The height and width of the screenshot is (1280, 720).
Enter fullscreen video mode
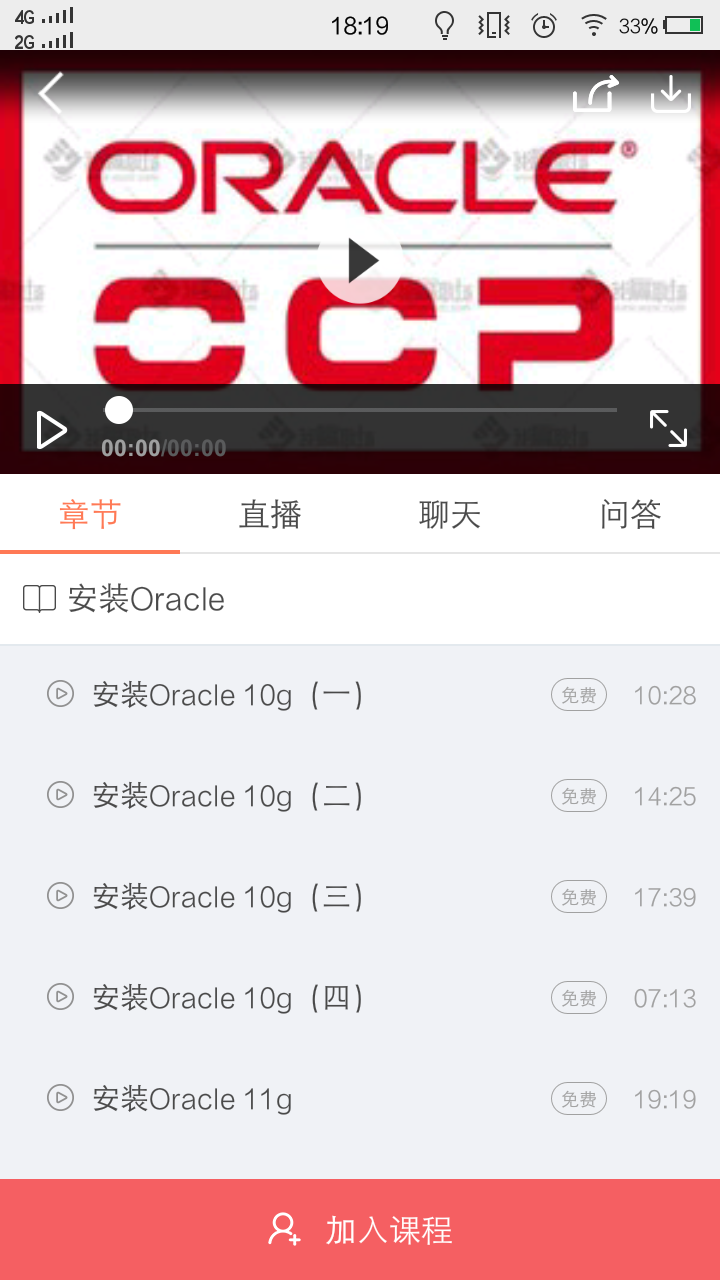[x=668, y=428]
